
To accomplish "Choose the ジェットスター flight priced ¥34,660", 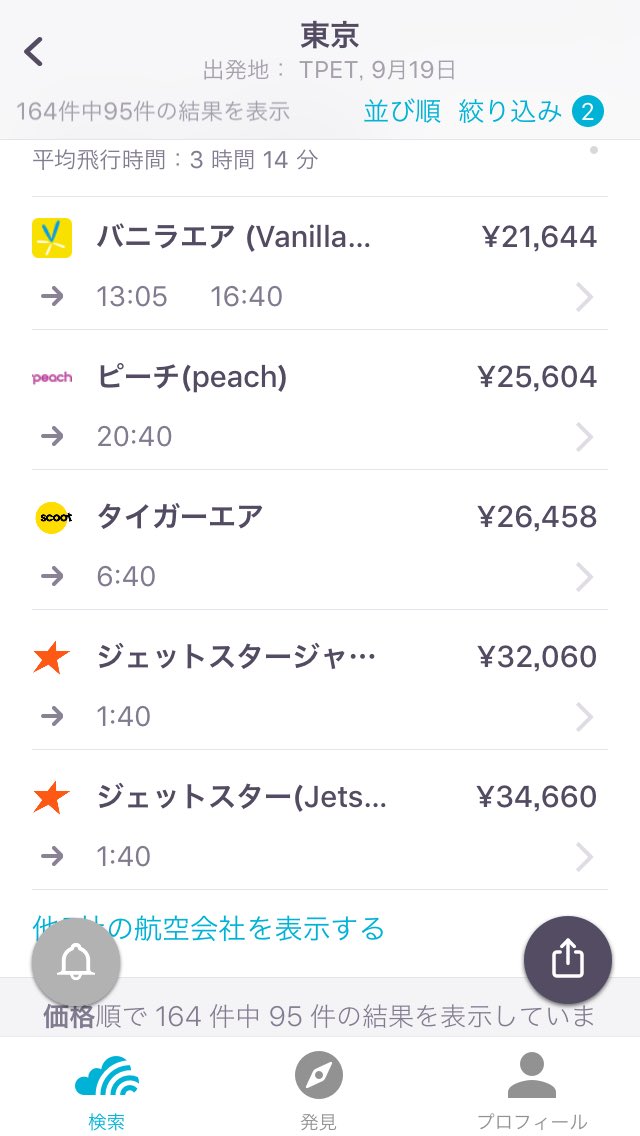I will point(320,819).
